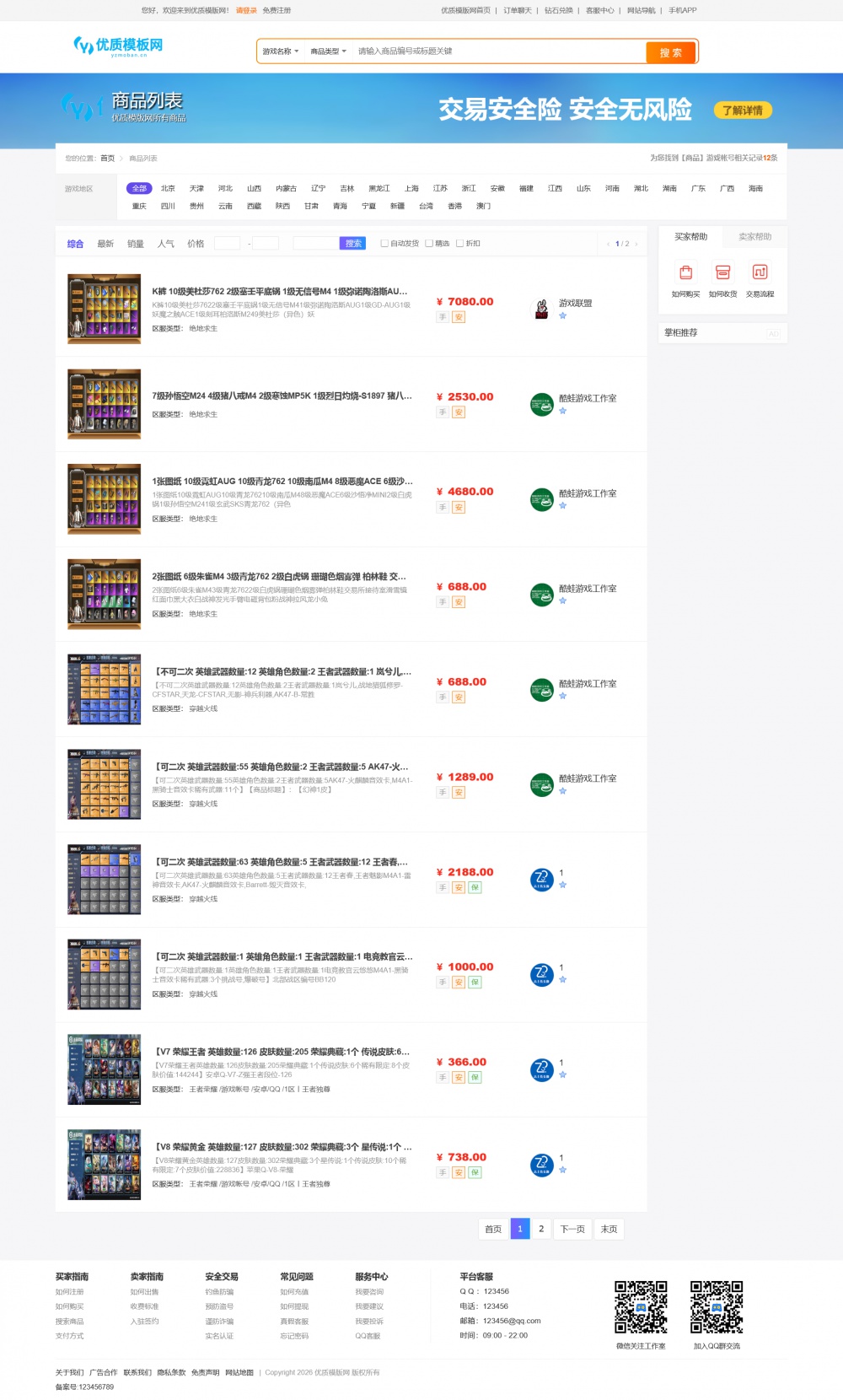Expand the 游戏名称 dropdown

point(280,51)
